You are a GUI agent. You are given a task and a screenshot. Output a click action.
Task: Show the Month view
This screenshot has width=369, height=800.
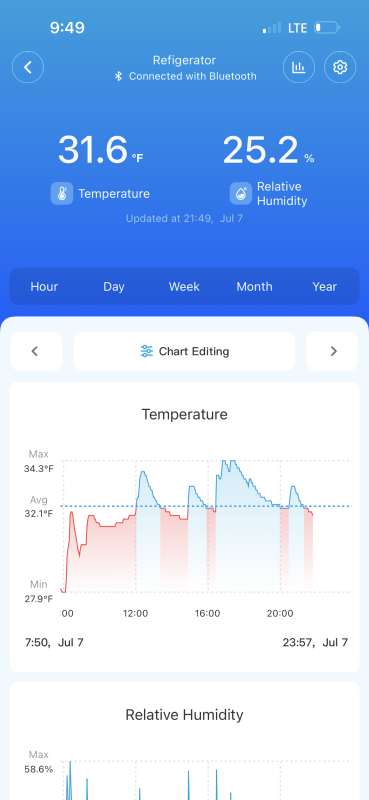click(x=254, y=287)
